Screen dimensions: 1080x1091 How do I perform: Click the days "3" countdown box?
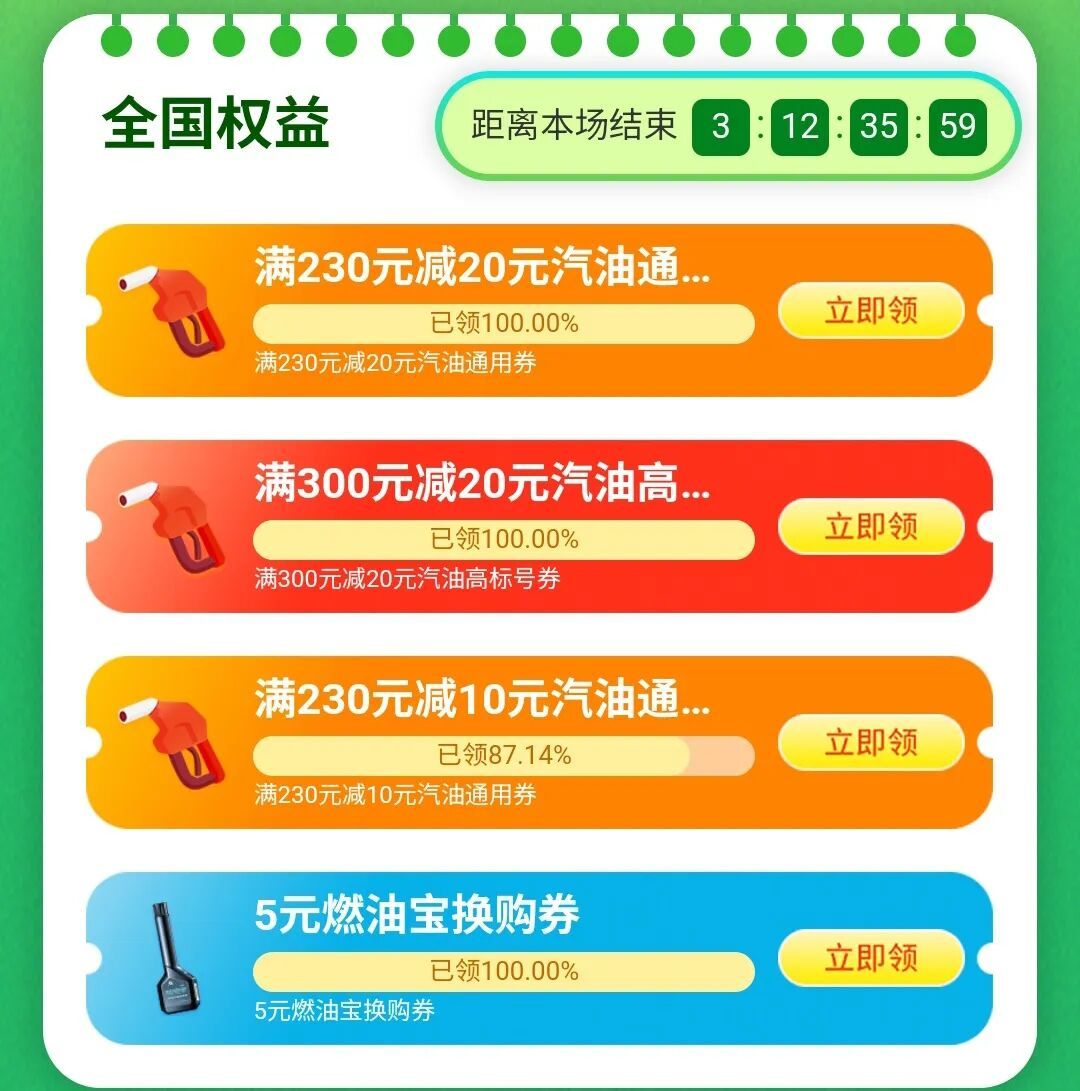click(x=723, y=127)
